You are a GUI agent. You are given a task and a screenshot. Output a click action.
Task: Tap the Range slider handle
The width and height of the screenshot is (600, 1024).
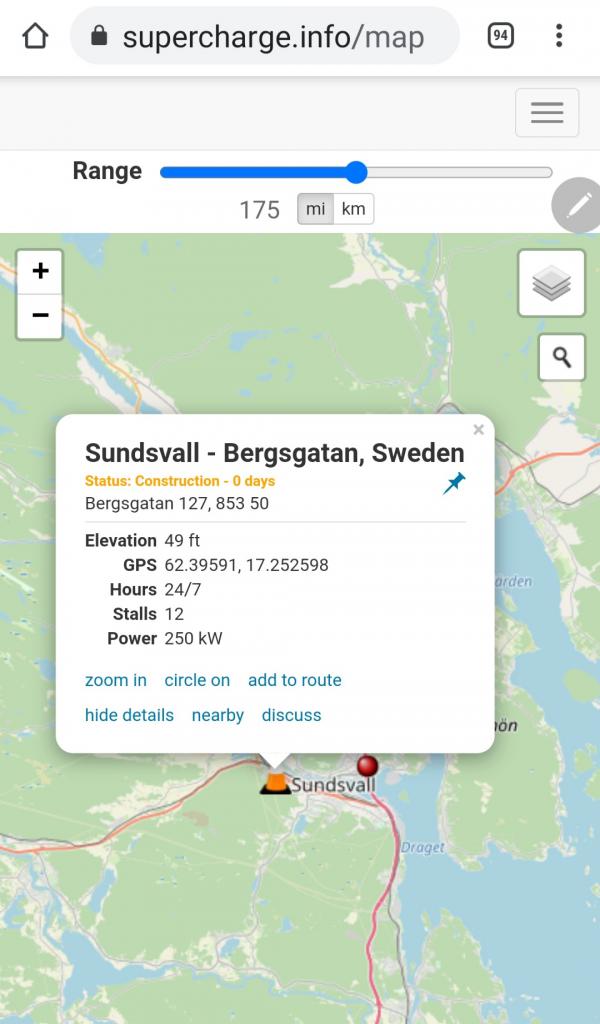click(357, 172)
